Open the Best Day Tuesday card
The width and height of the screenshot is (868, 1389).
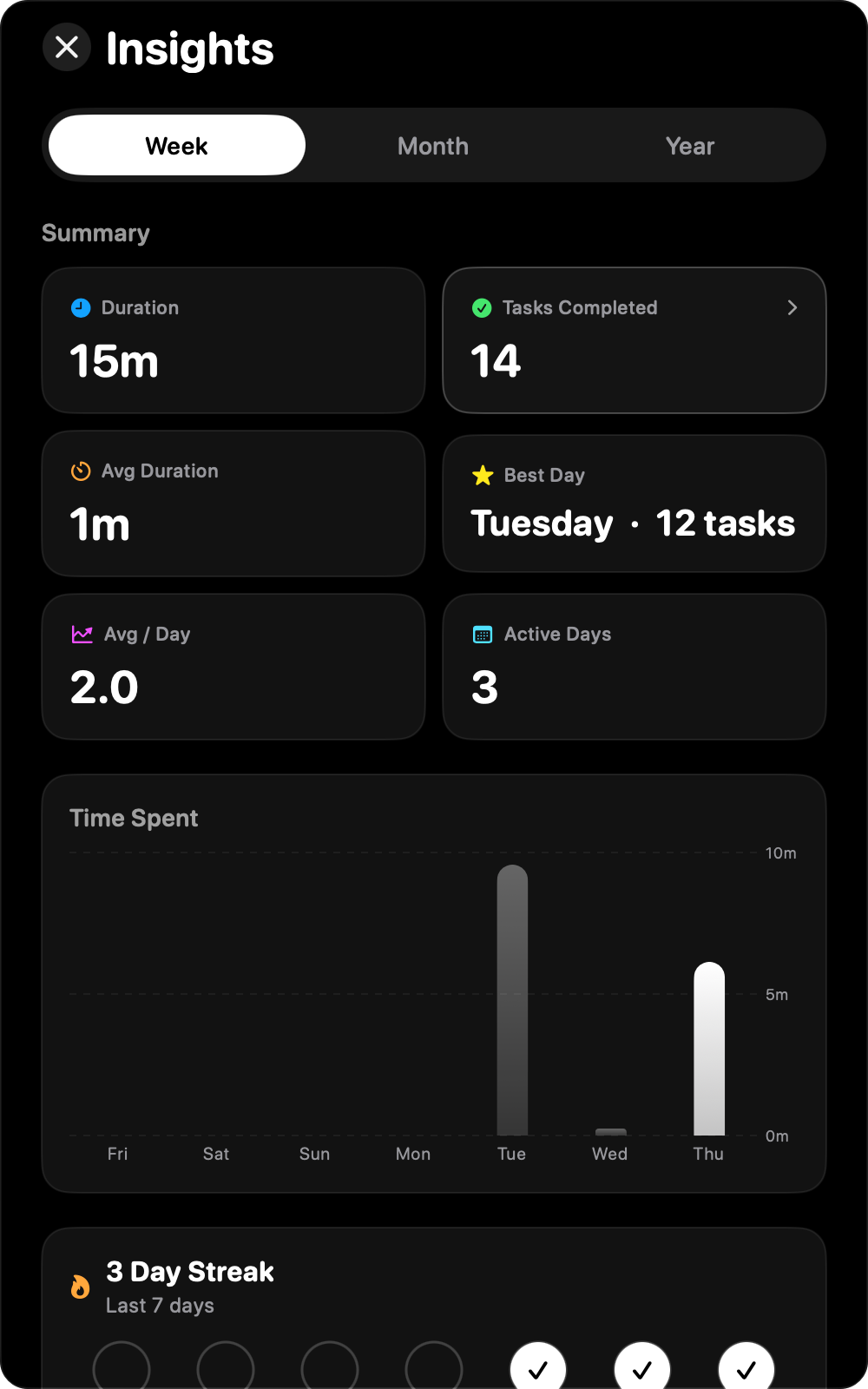click(x=634, y=504)
